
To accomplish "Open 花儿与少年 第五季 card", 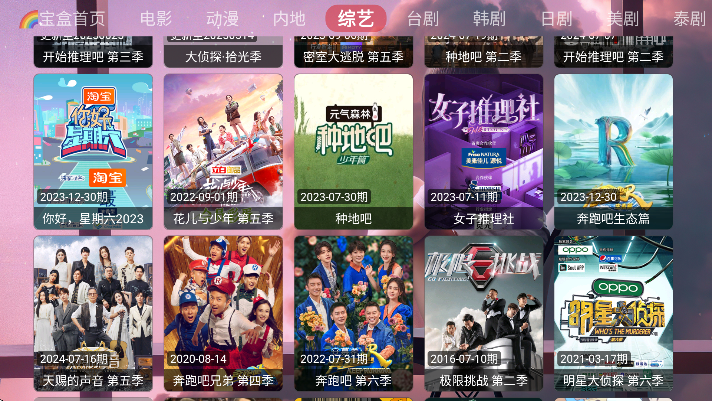I will coord(223,150).
